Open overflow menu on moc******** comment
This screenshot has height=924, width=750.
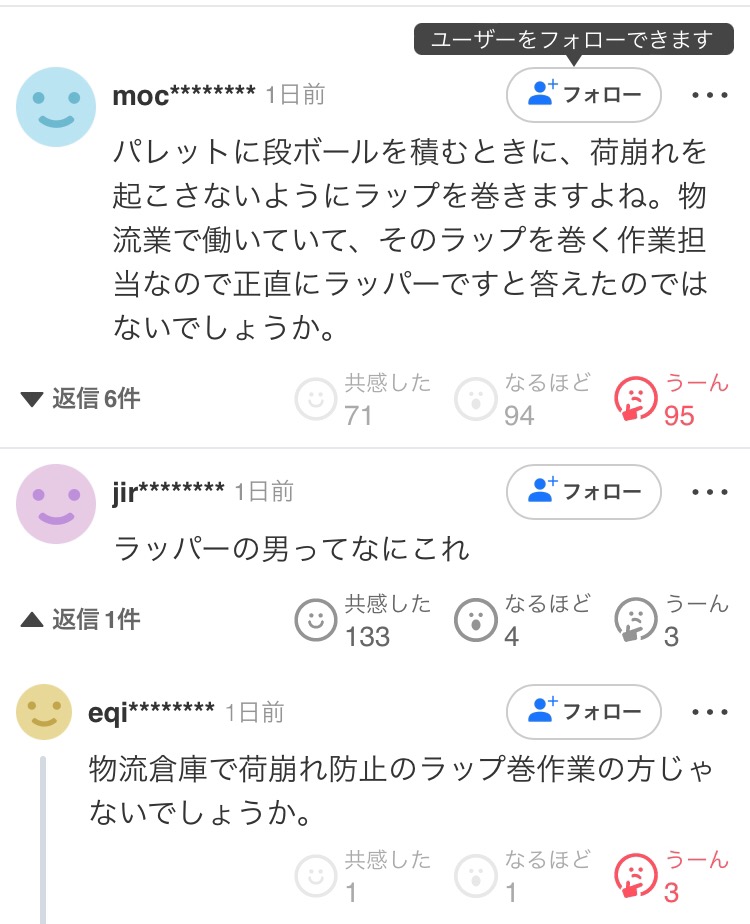click(x=710, y=95)
